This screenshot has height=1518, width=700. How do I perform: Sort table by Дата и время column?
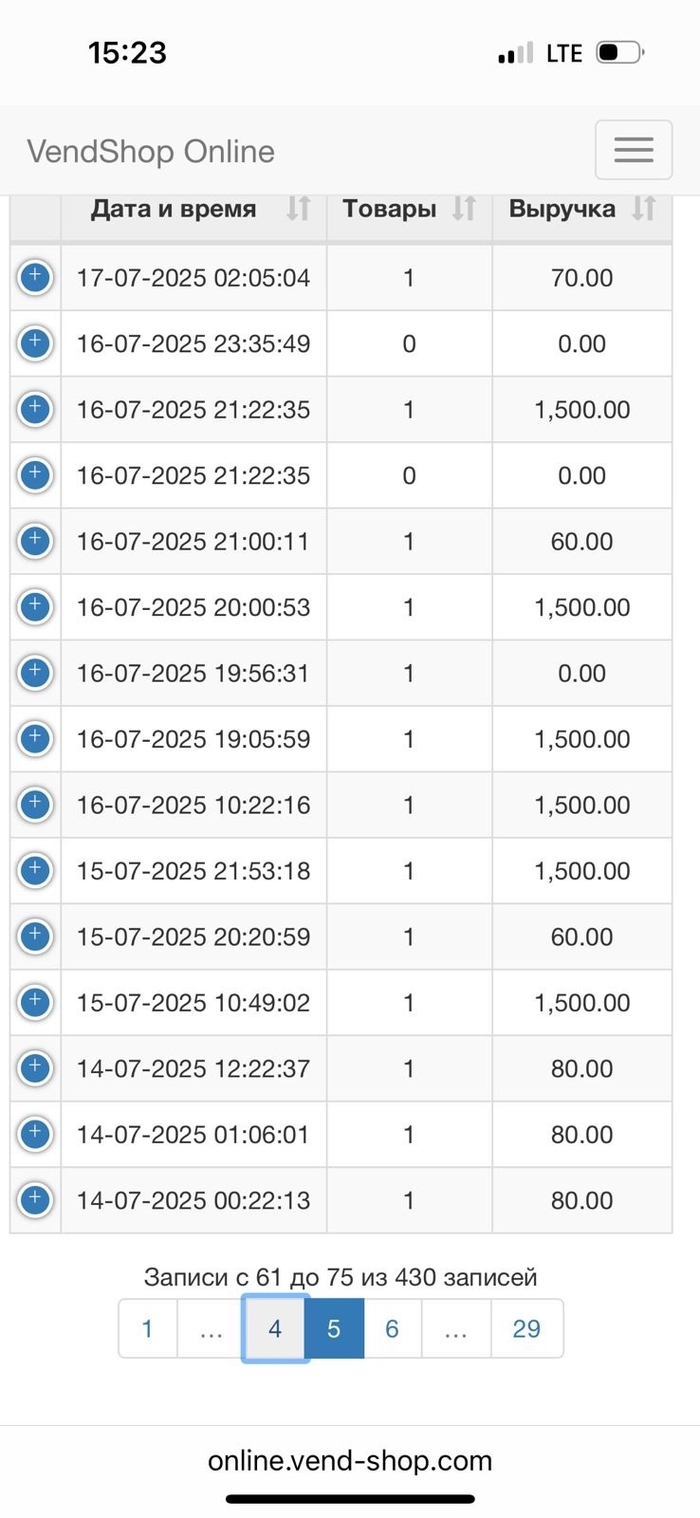[193, 209]
